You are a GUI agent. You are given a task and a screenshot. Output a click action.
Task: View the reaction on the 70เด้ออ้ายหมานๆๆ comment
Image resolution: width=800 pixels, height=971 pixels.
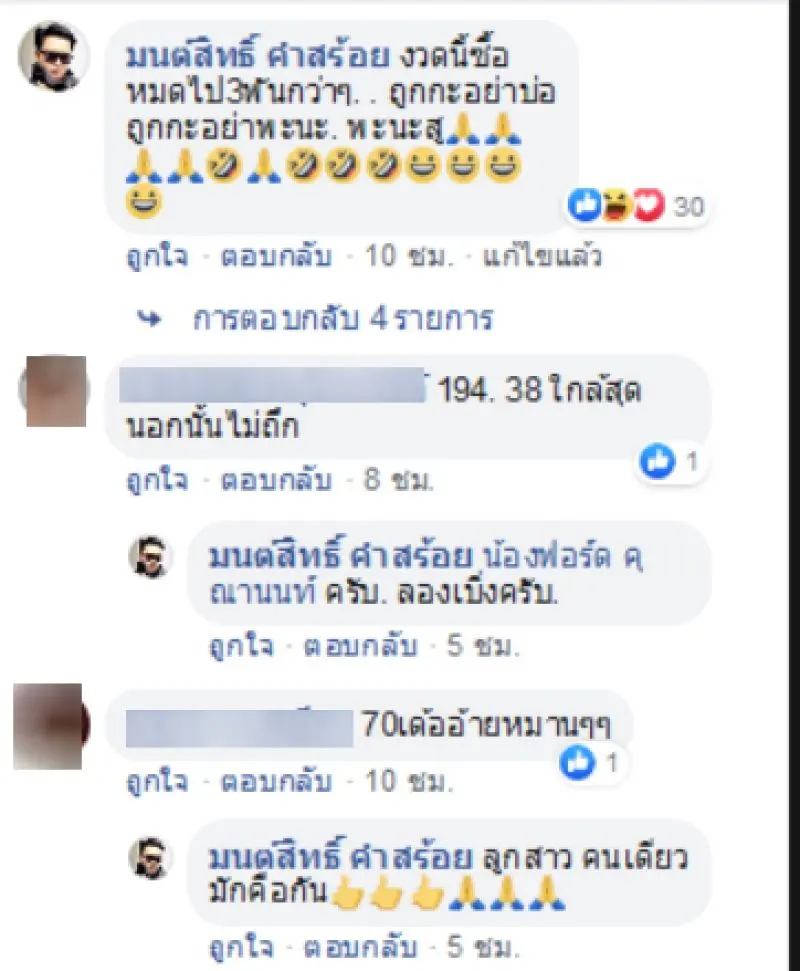(x=592, y=765)
